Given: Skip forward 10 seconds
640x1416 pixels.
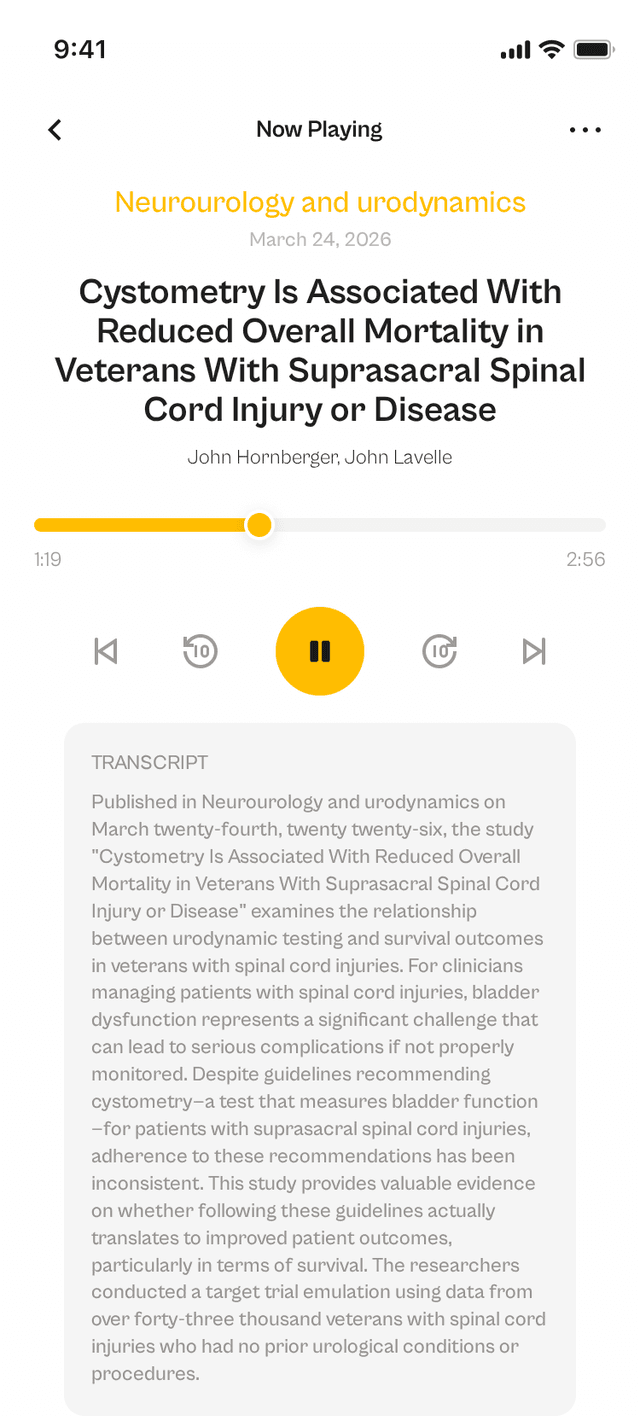Looking at the screenshot, I should click(439, 652).
